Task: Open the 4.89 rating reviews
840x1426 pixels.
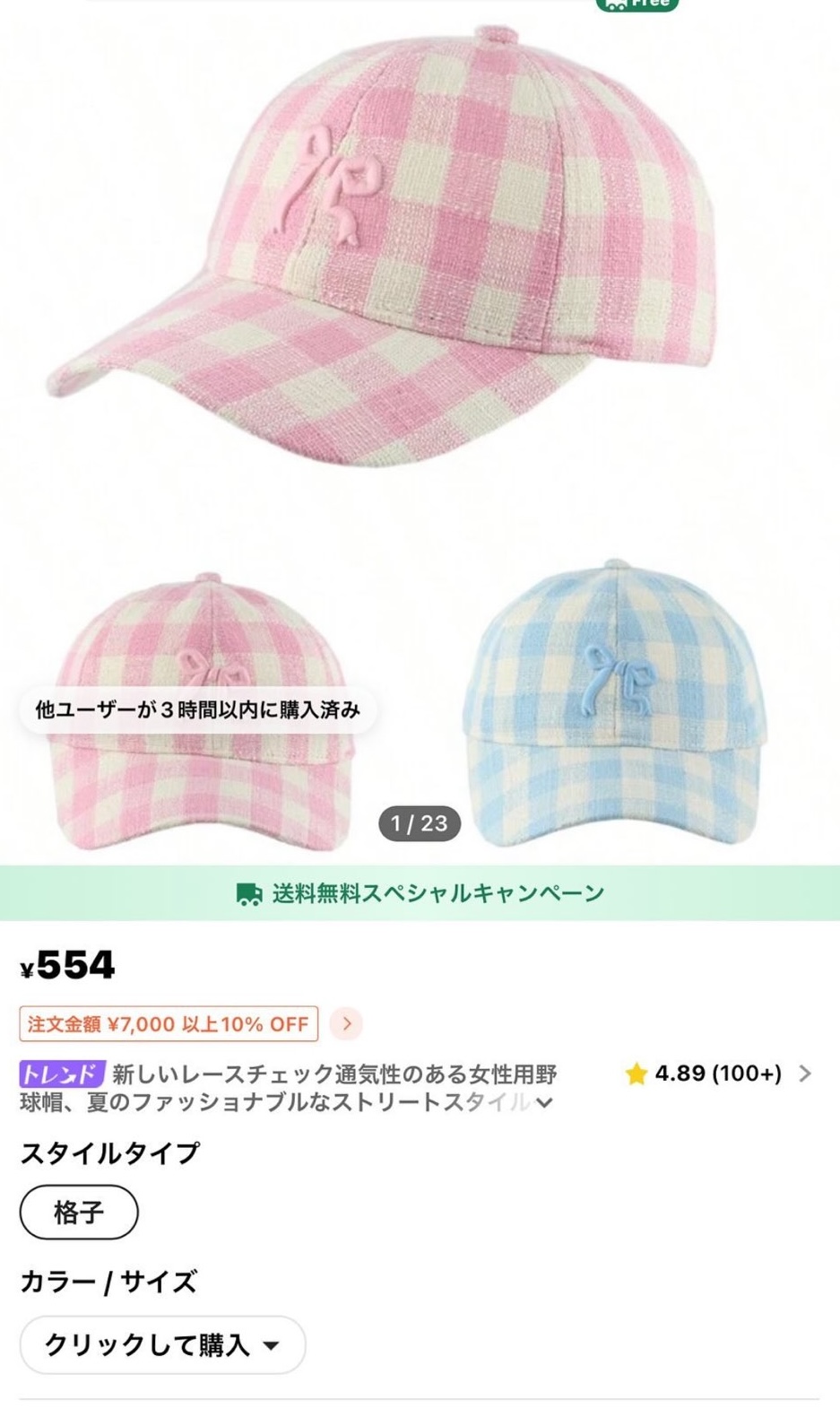Action: click(719, 1074)
